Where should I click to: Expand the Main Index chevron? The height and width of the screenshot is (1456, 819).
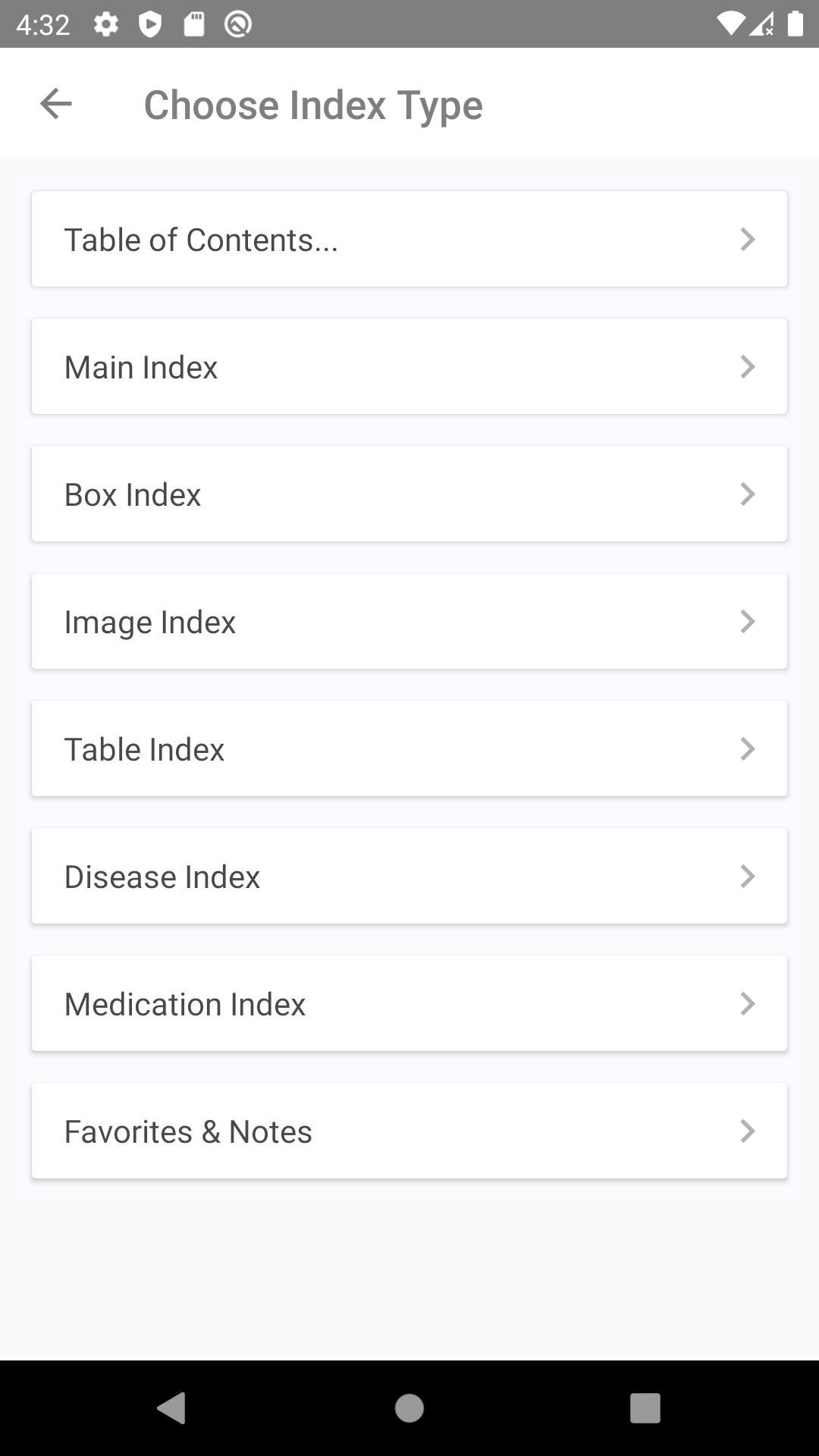coord(748,366)
